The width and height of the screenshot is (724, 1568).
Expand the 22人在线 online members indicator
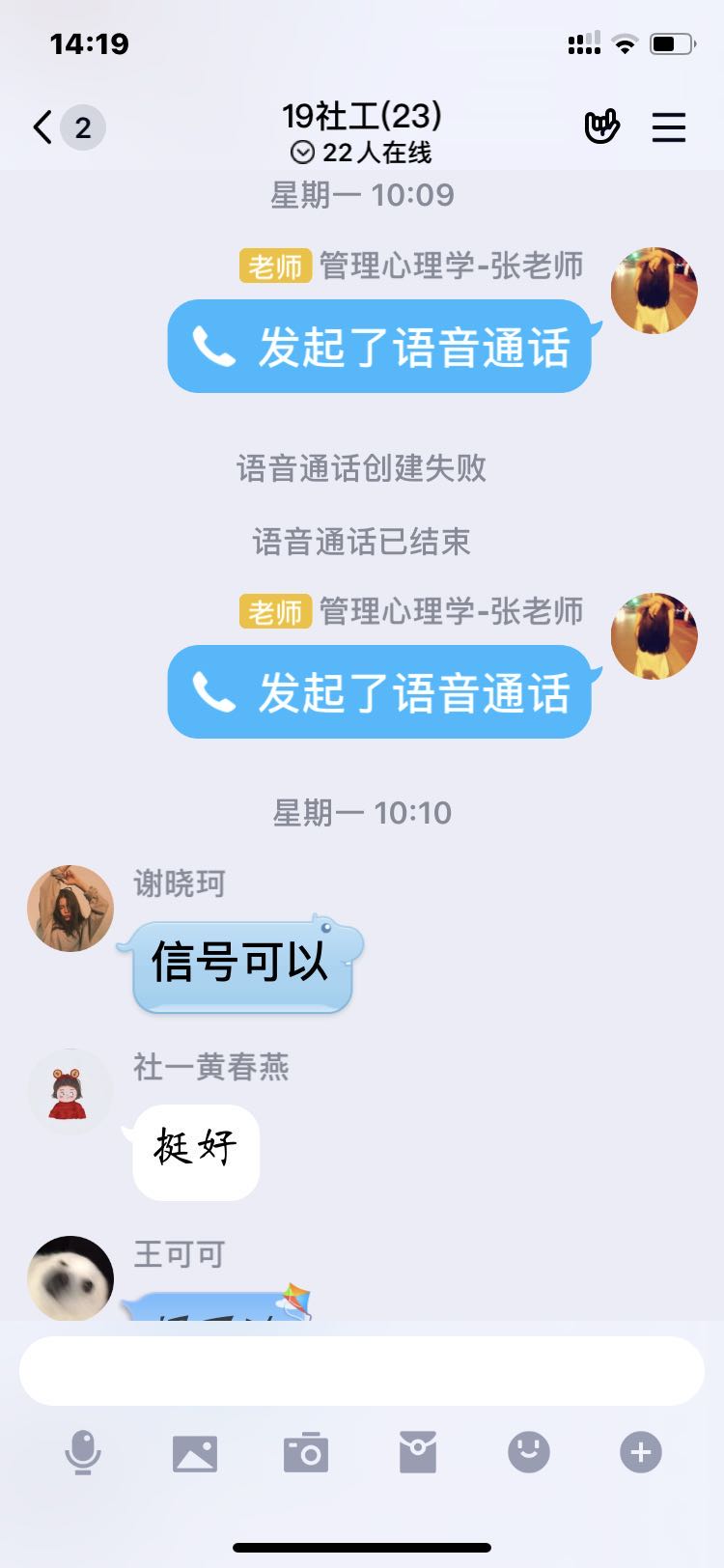point(362,153)
